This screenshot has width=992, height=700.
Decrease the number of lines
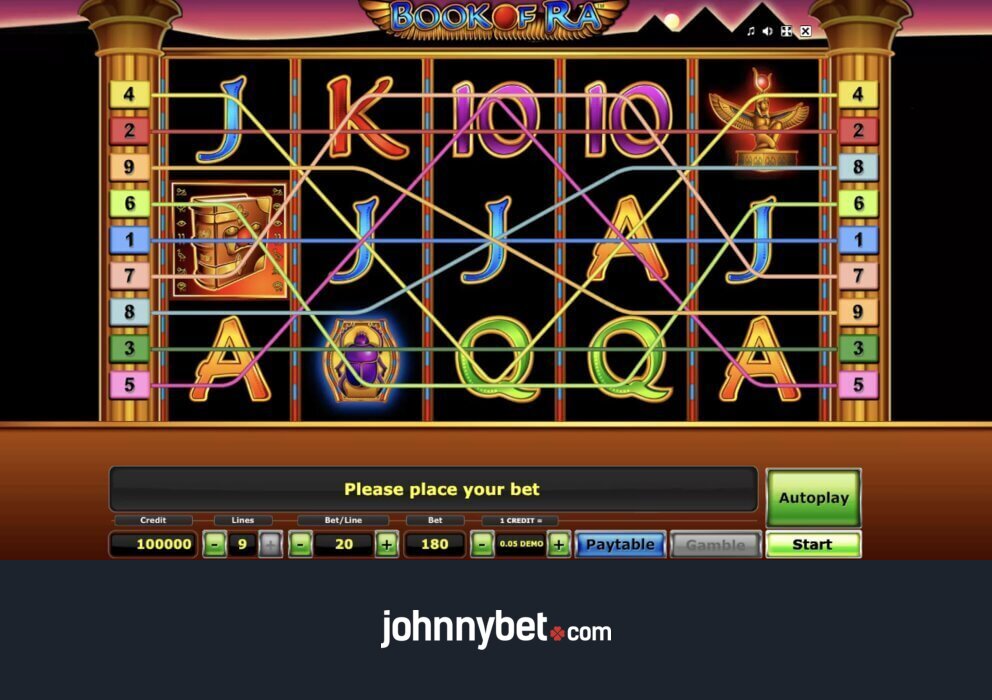(214, 545)
